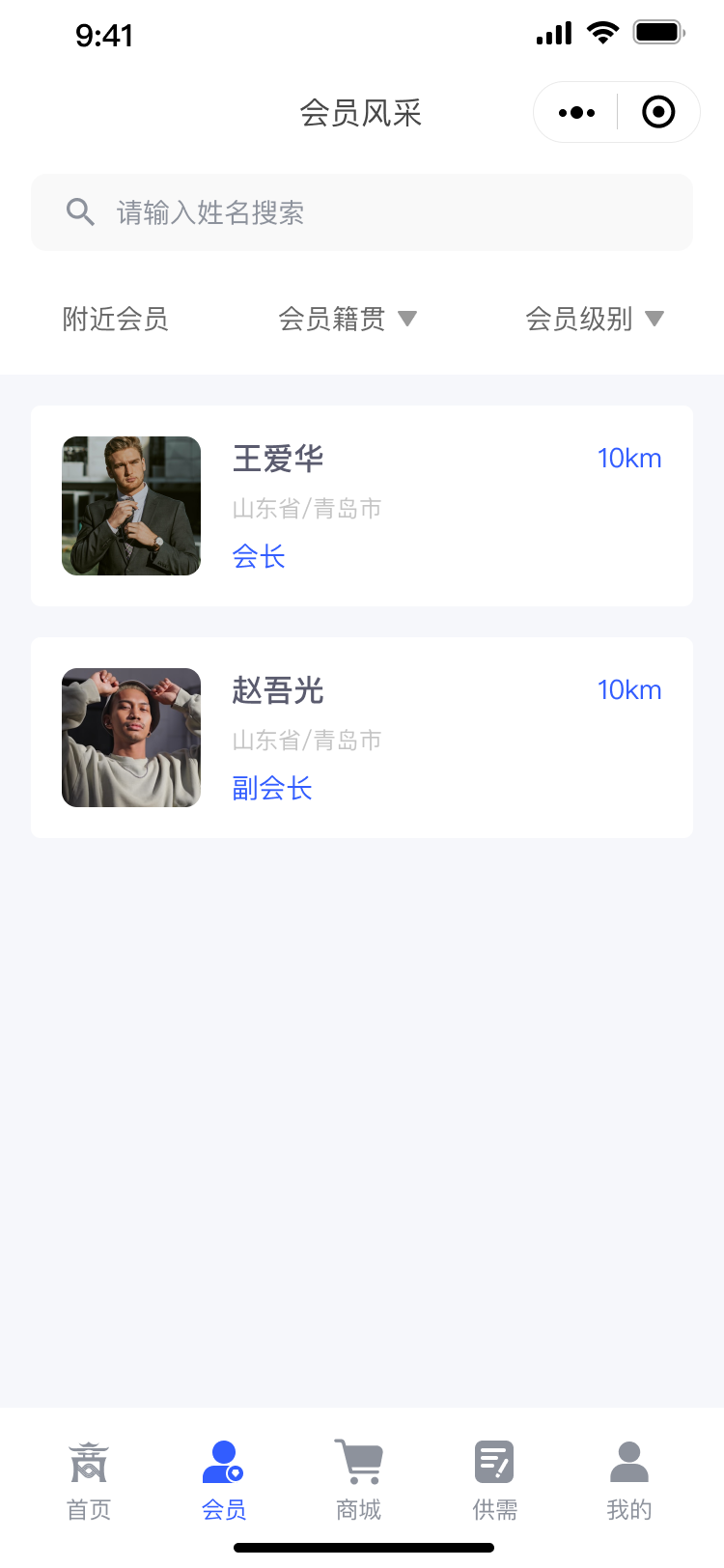Expand the 会员籍贯 dropdown
The width and height of the screenshot is (724, 1568).
click(x=348, y=319)
